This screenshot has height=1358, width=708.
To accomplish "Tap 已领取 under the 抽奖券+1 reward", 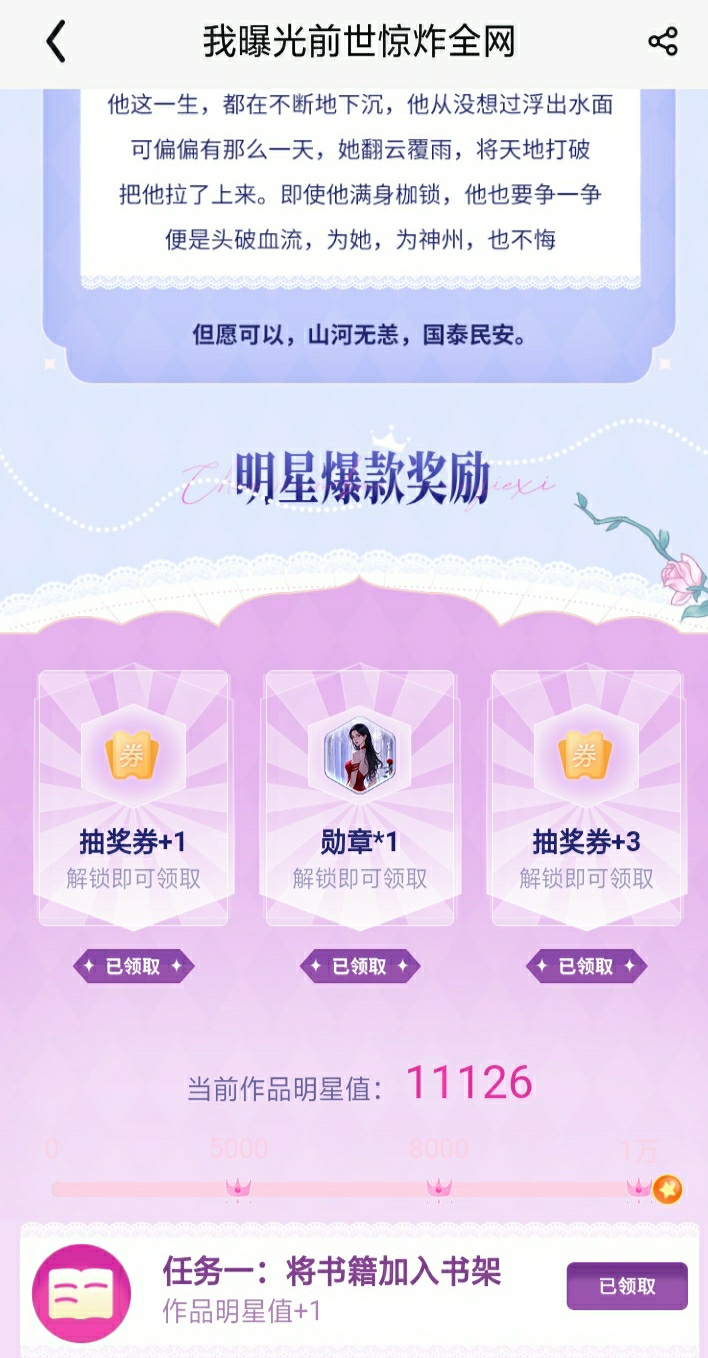I will (134, 966).
